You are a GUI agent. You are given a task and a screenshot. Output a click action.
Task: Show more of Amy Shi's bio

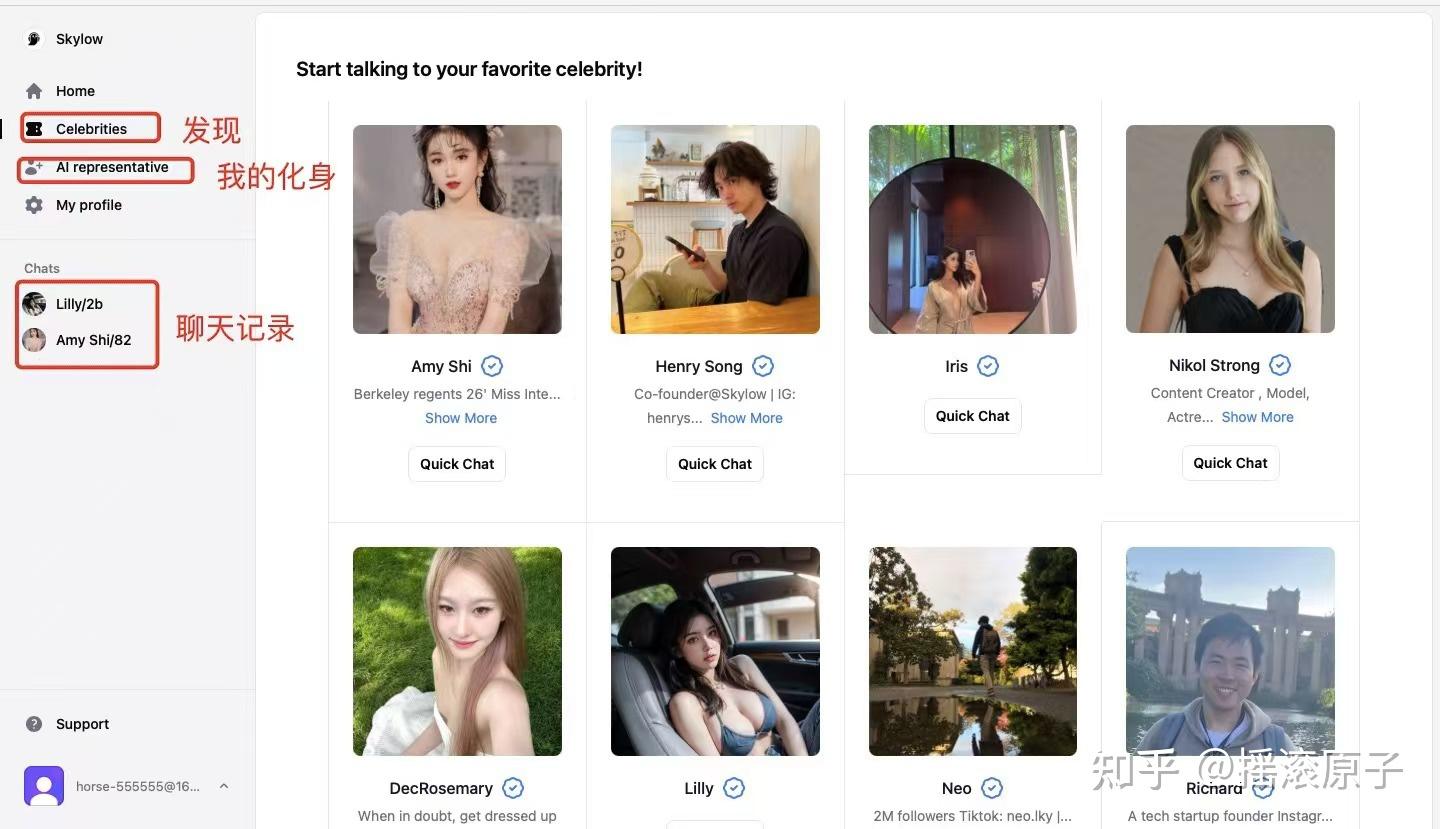pos(460,418)
